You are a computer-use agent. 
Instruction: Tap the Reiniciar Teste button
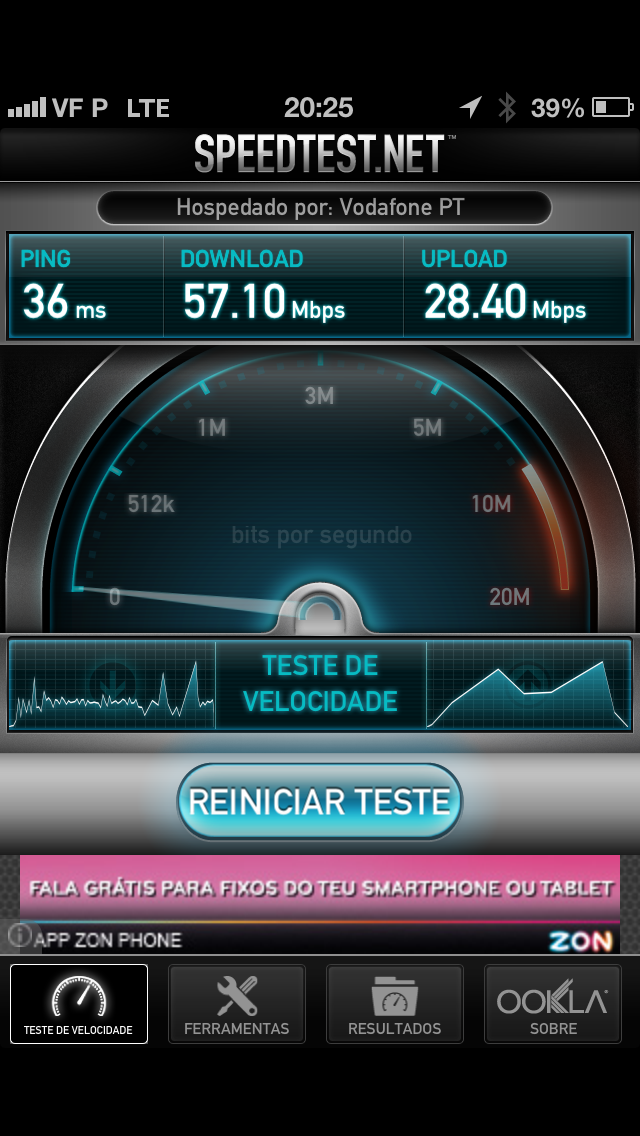tap(319, 801)
